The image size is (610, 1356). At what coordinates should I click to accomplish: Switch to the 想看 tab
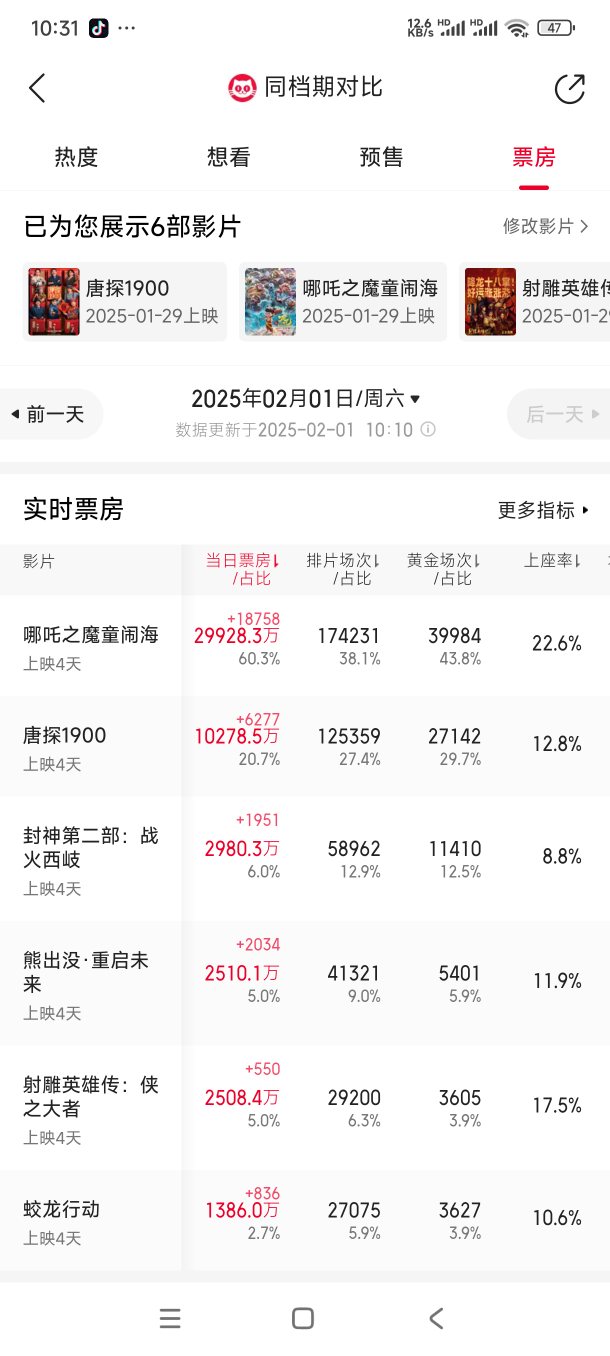(x=228, y=157)
